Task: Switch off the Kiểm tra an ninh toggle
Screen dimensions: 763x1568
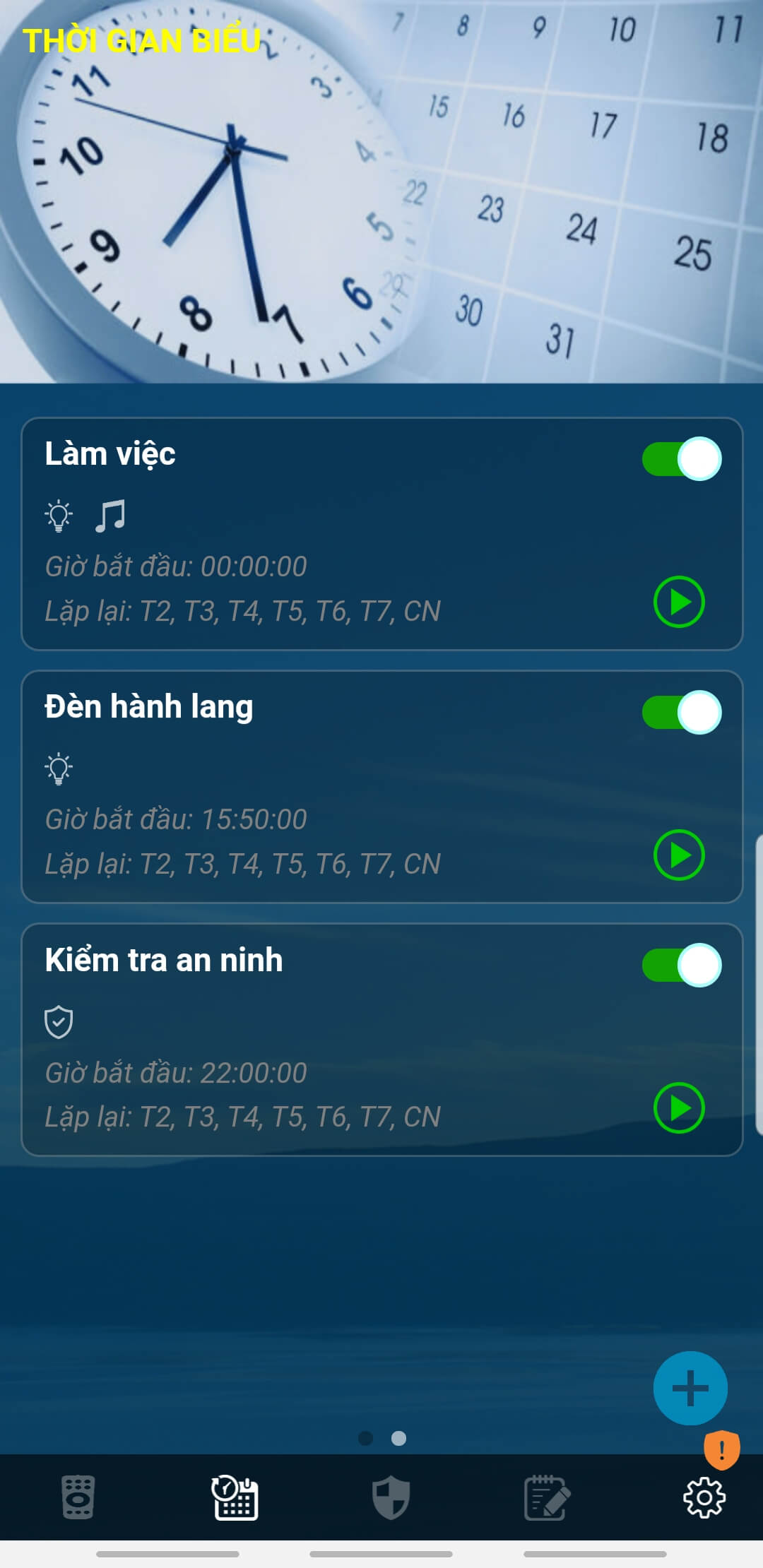Action: tap(681, 965)
